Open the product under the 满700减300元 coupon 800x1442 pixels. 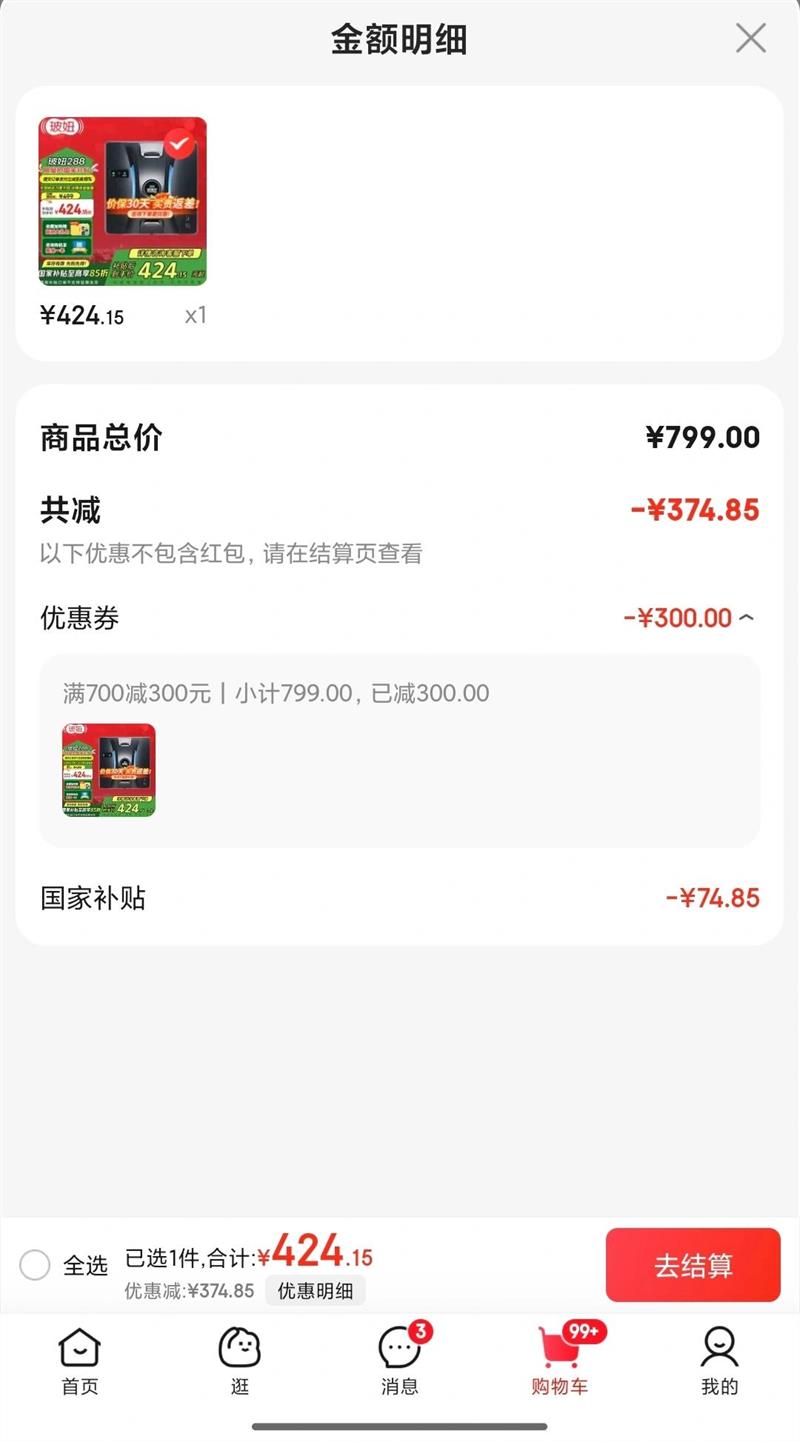click(x=109, y=770)
